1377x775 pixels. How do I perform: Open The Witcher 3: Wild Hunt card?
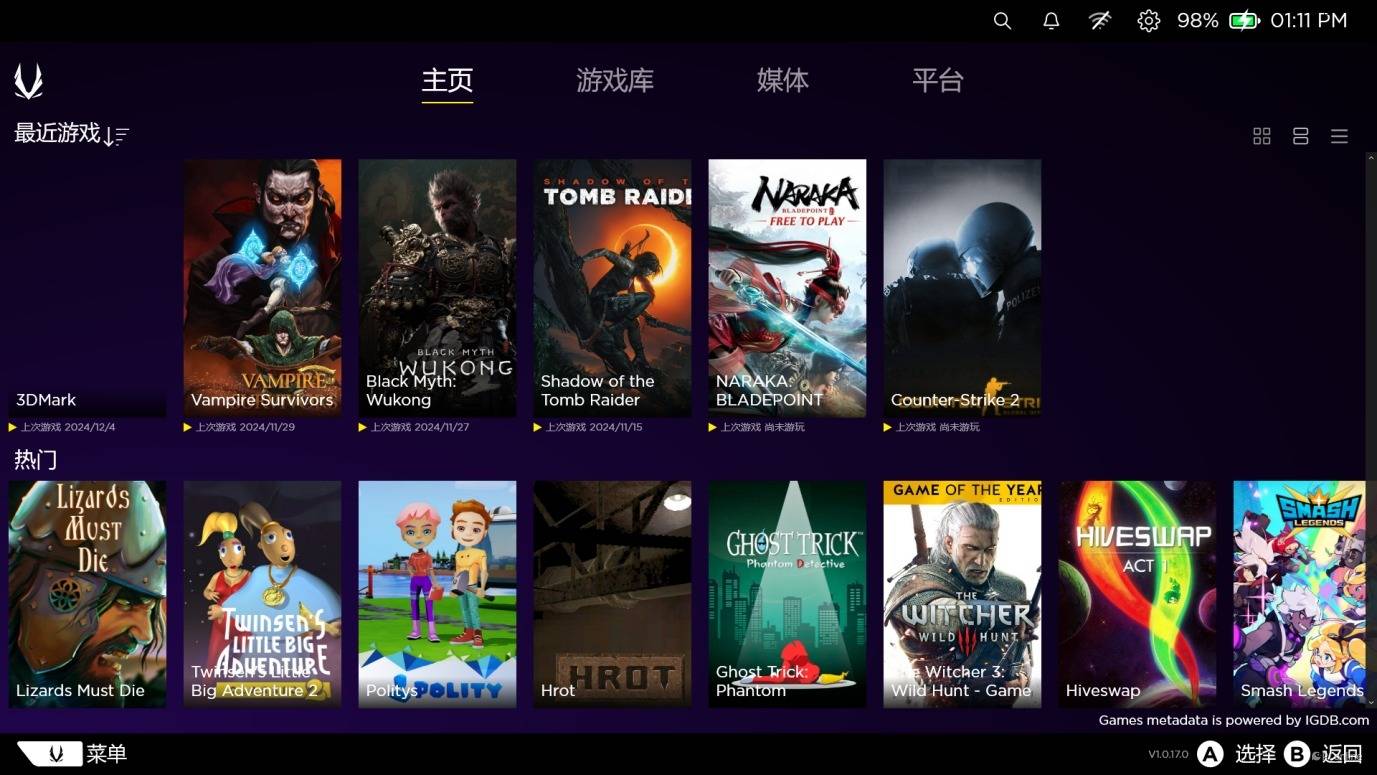(x=962, y=594)
